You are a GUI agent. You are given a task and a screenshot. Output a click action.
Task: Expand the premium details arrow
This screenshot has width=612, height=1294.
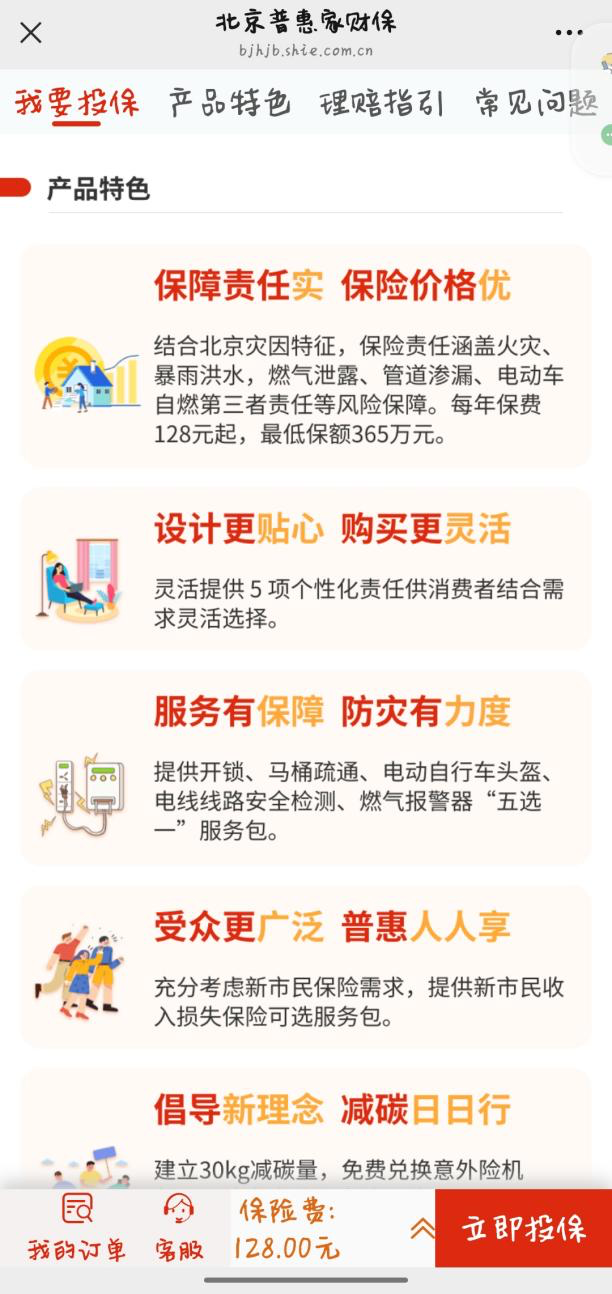click(422, 1228)
